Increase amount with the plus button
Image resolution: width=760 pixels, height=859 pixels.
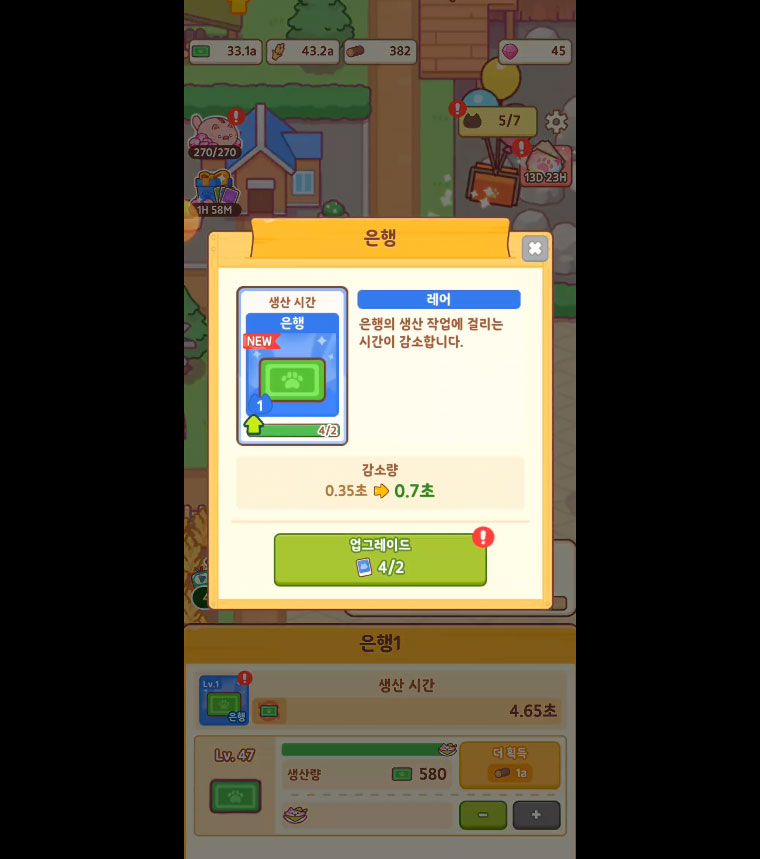[x=536, y=815]
